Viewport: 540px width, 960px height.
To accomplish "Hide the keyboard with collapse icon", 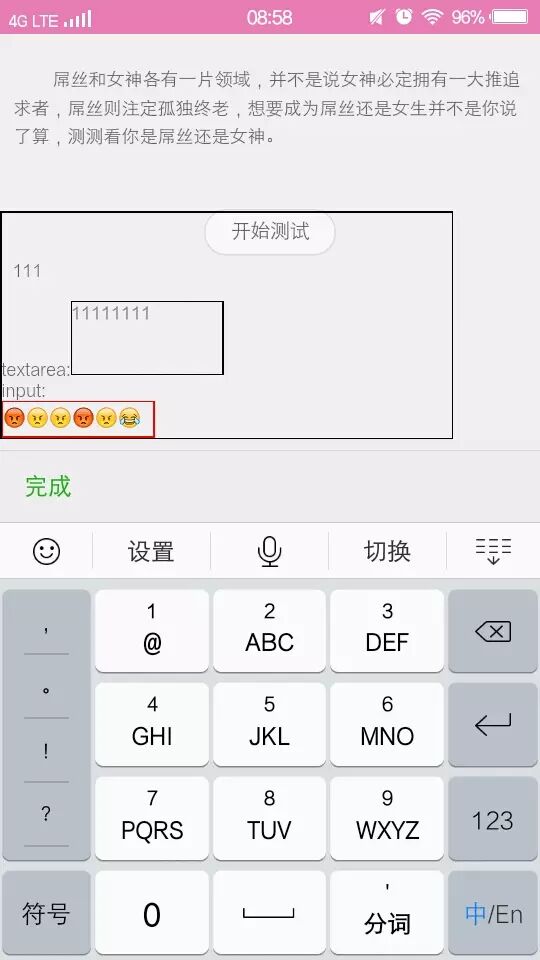I will tap(493, 551).
